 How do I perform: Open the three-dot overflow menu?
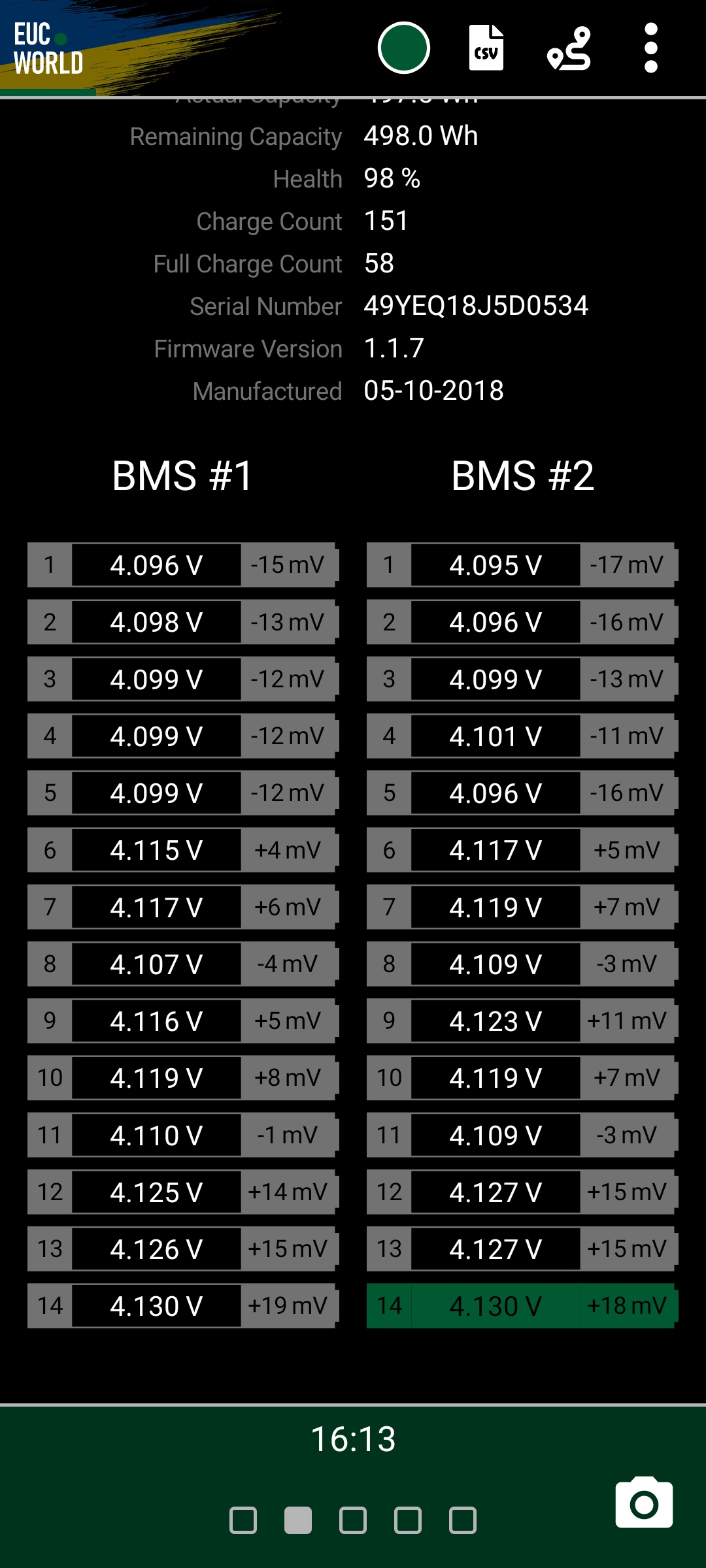pyautogui.click(x=650, y=48)
